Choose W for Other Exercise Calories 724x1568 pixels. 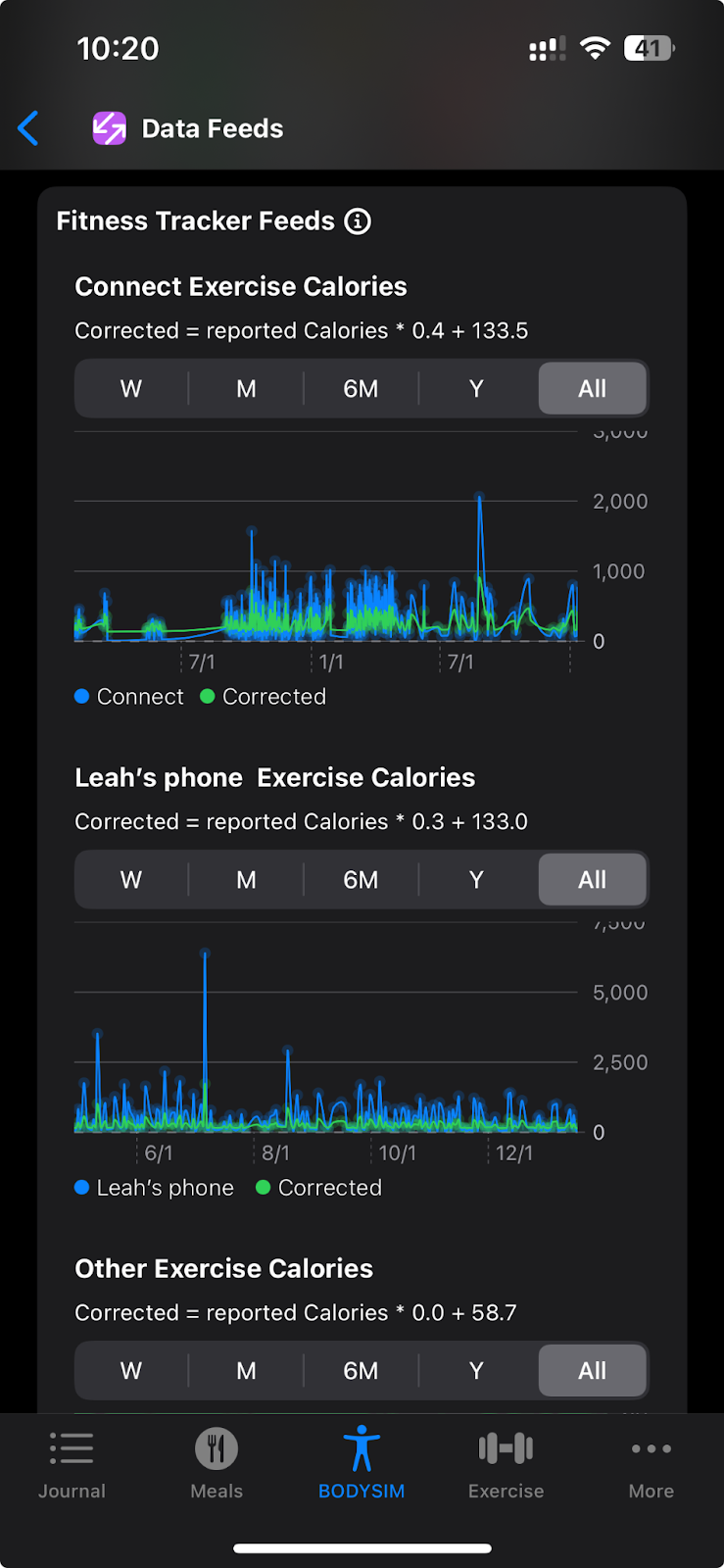coord(131,1371)
